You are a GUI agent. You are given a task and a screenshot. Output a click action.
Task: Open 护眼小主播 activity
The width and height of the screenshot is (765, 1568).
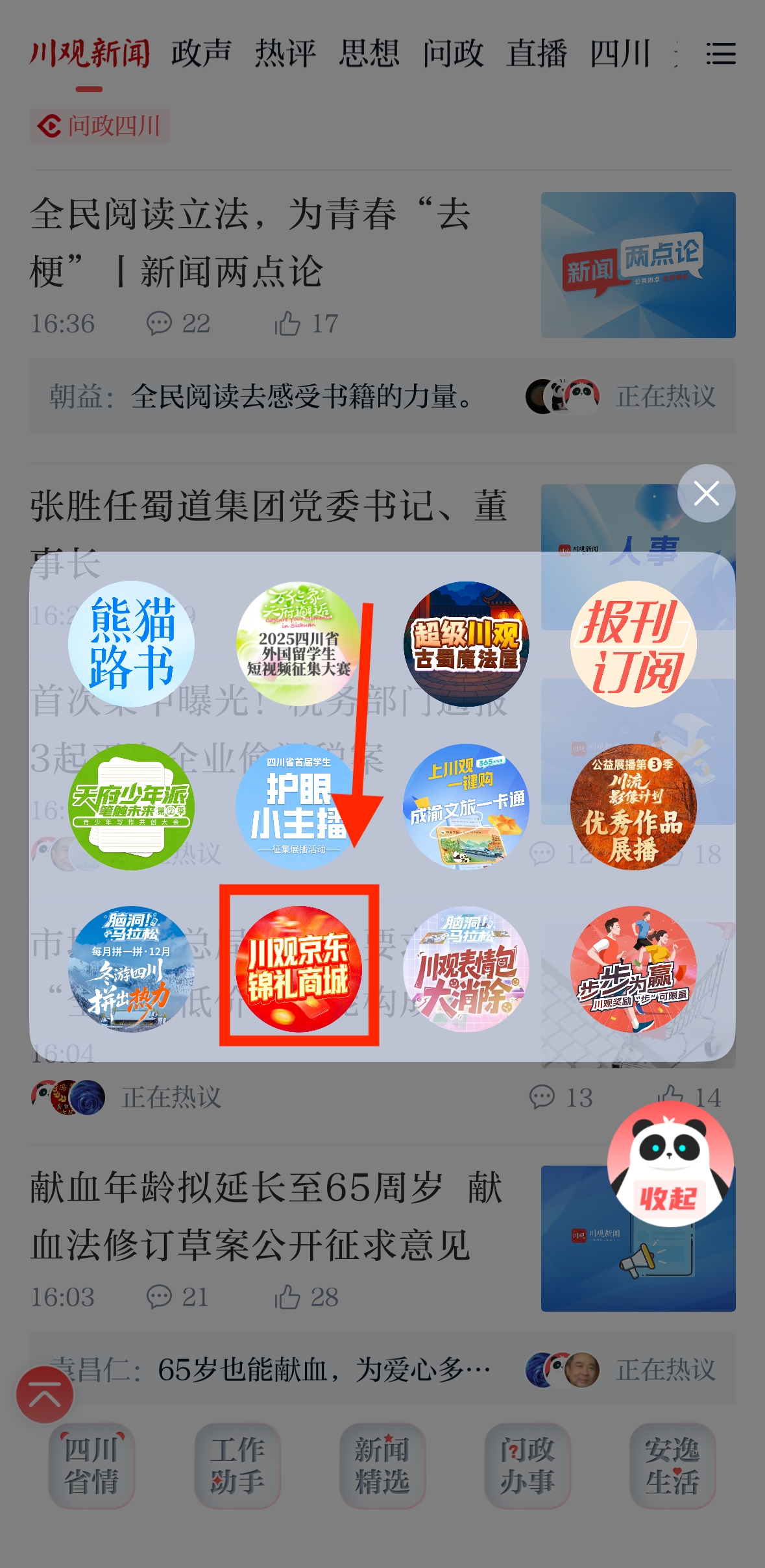[x=298, y=806]
